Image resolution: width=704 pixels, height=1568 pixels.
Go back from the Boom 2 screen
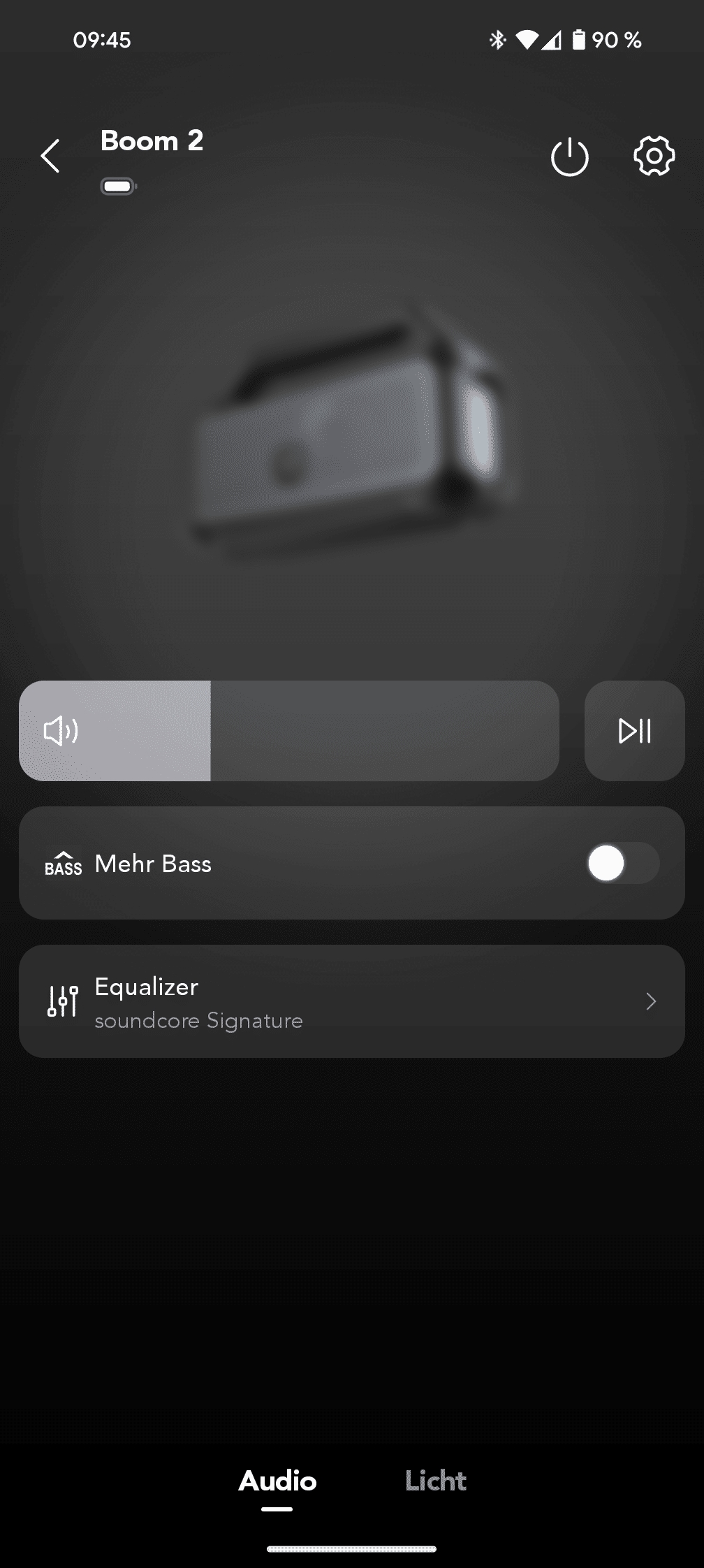50,155
